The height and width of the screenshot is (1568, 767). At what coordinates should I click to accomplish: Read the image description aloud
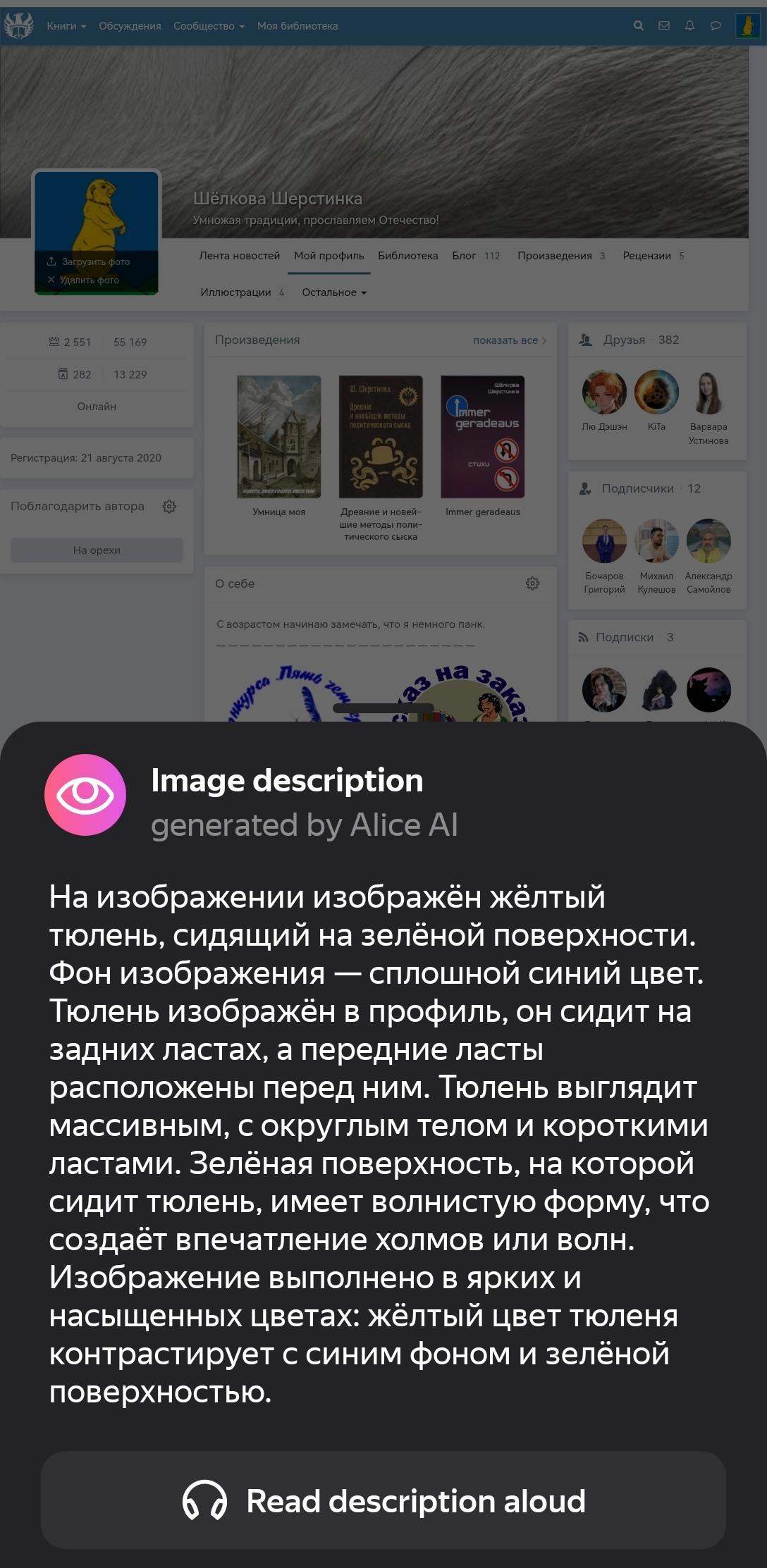[x=383, y=1500]
